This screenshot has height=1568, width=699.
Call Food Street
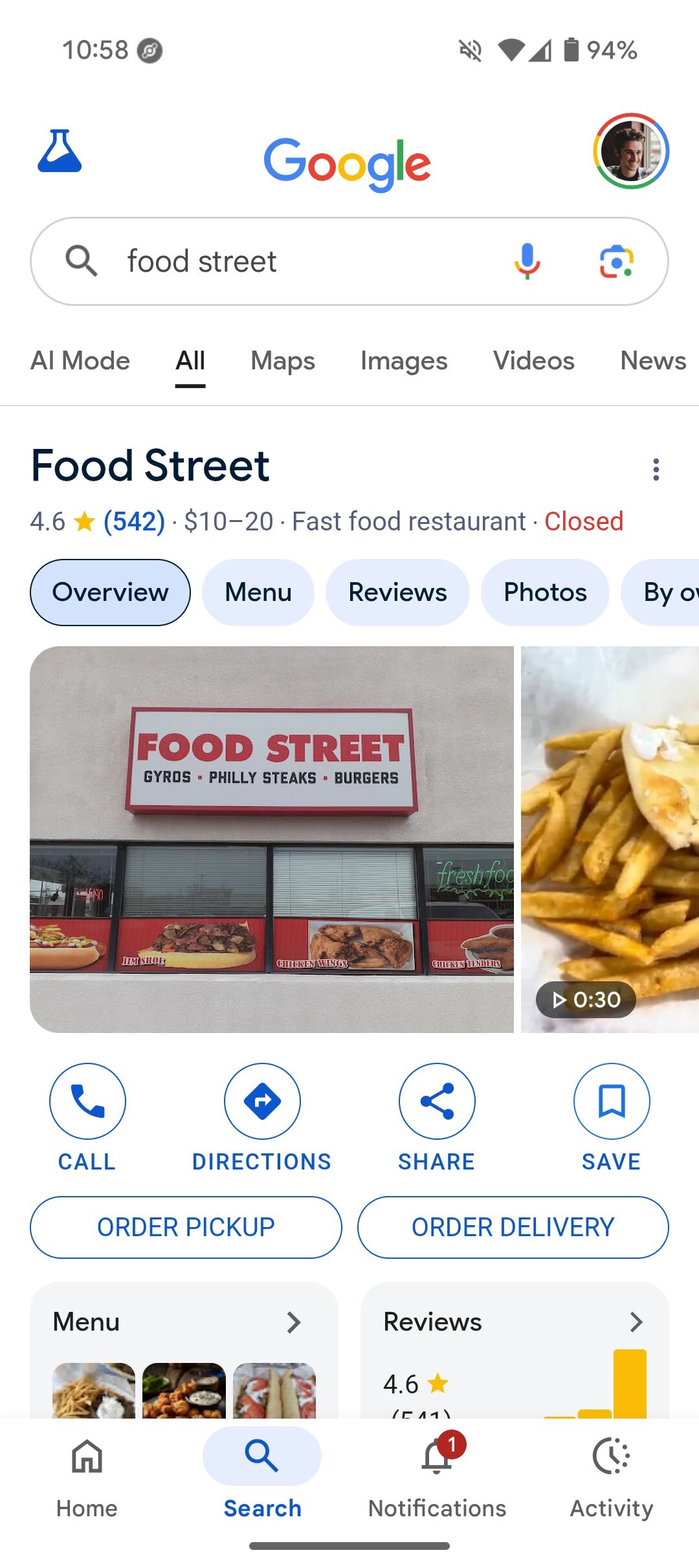[x=87, y=1102]
